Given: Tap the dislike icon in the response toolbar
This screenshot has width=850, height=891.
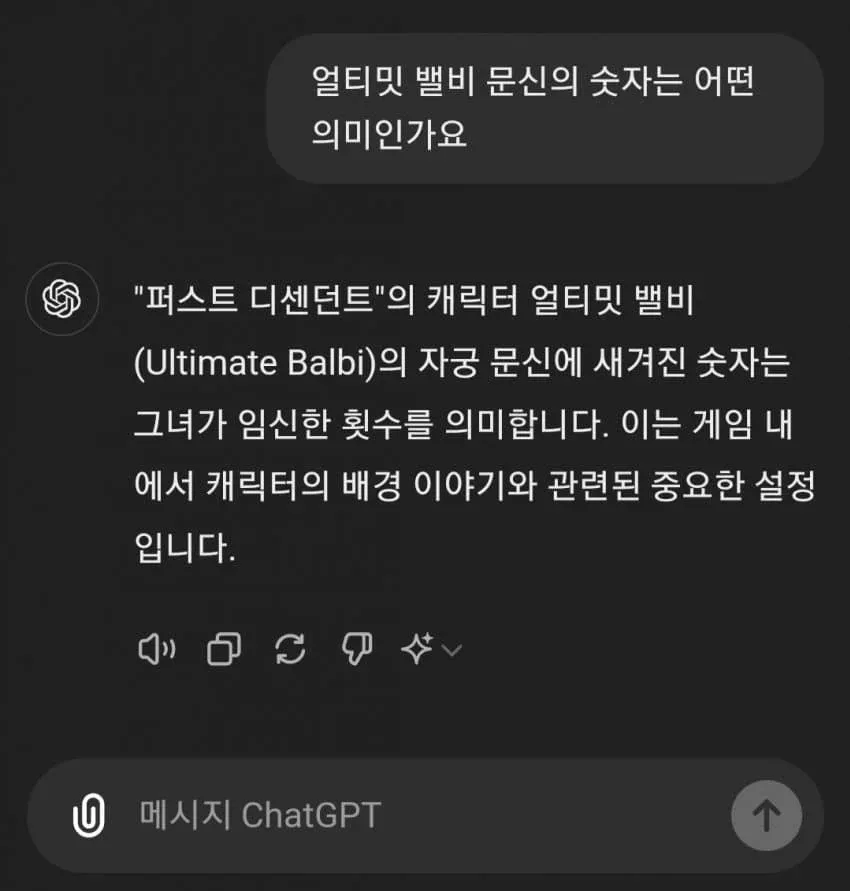Looking at the screenshot, I should pos(356,650).
